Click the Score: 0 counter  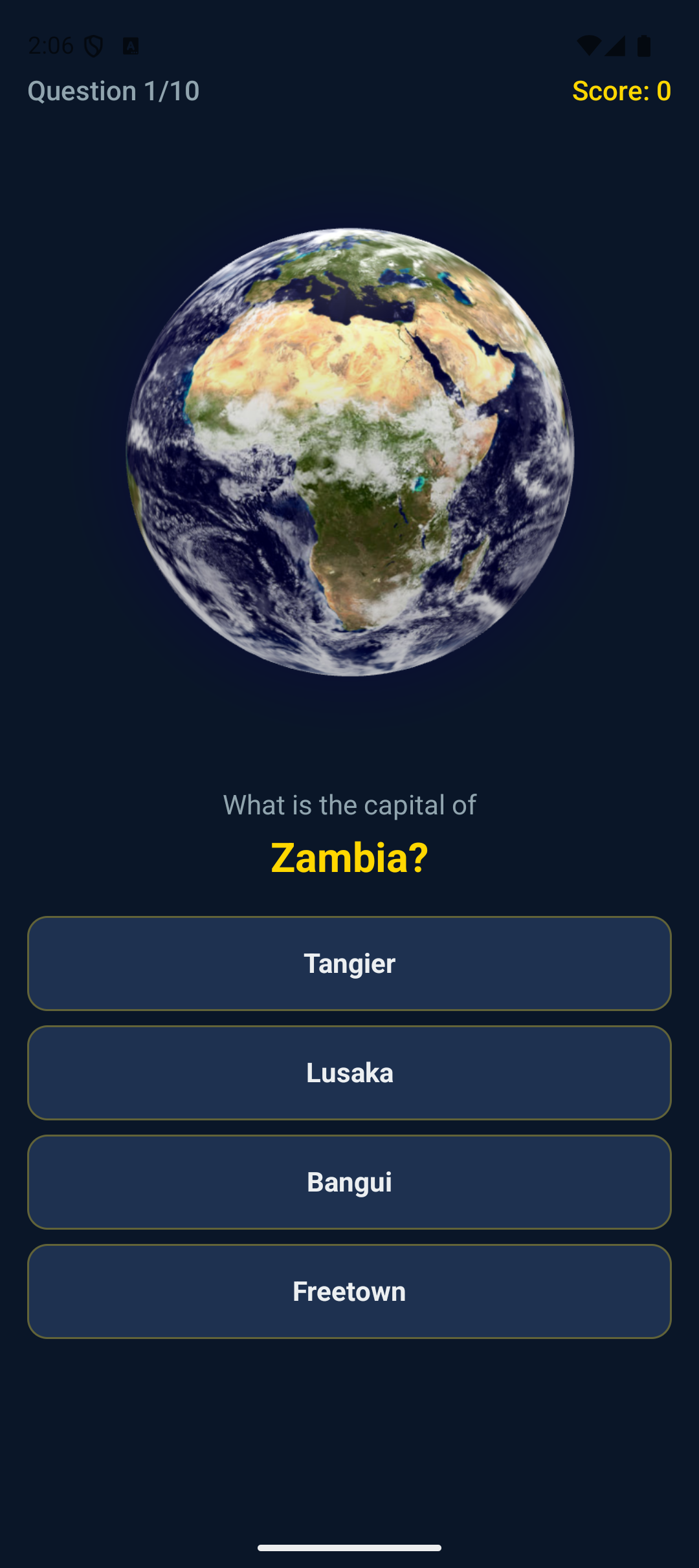pos(621,91)
